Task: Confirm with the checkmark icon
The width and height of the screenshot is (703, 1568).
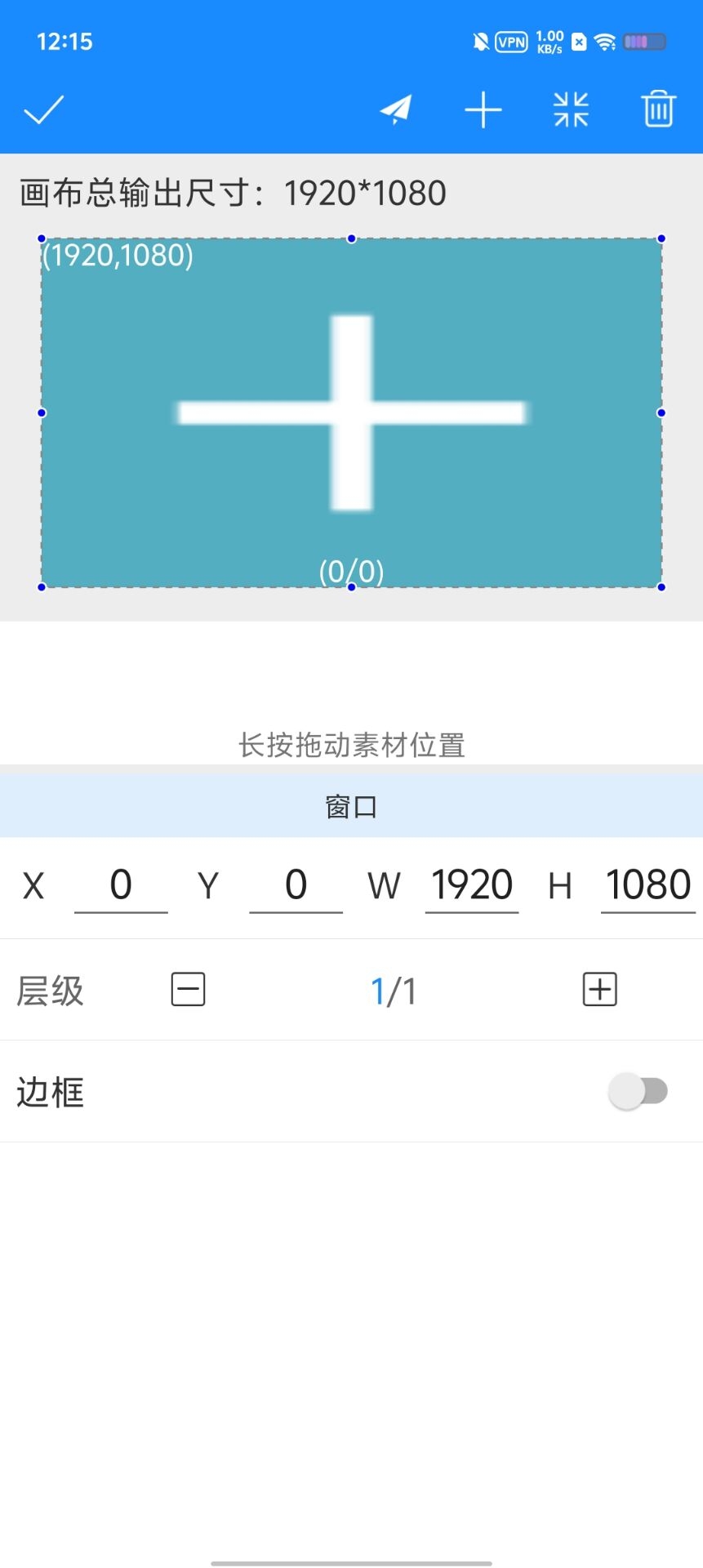Action: pos(44,110)
